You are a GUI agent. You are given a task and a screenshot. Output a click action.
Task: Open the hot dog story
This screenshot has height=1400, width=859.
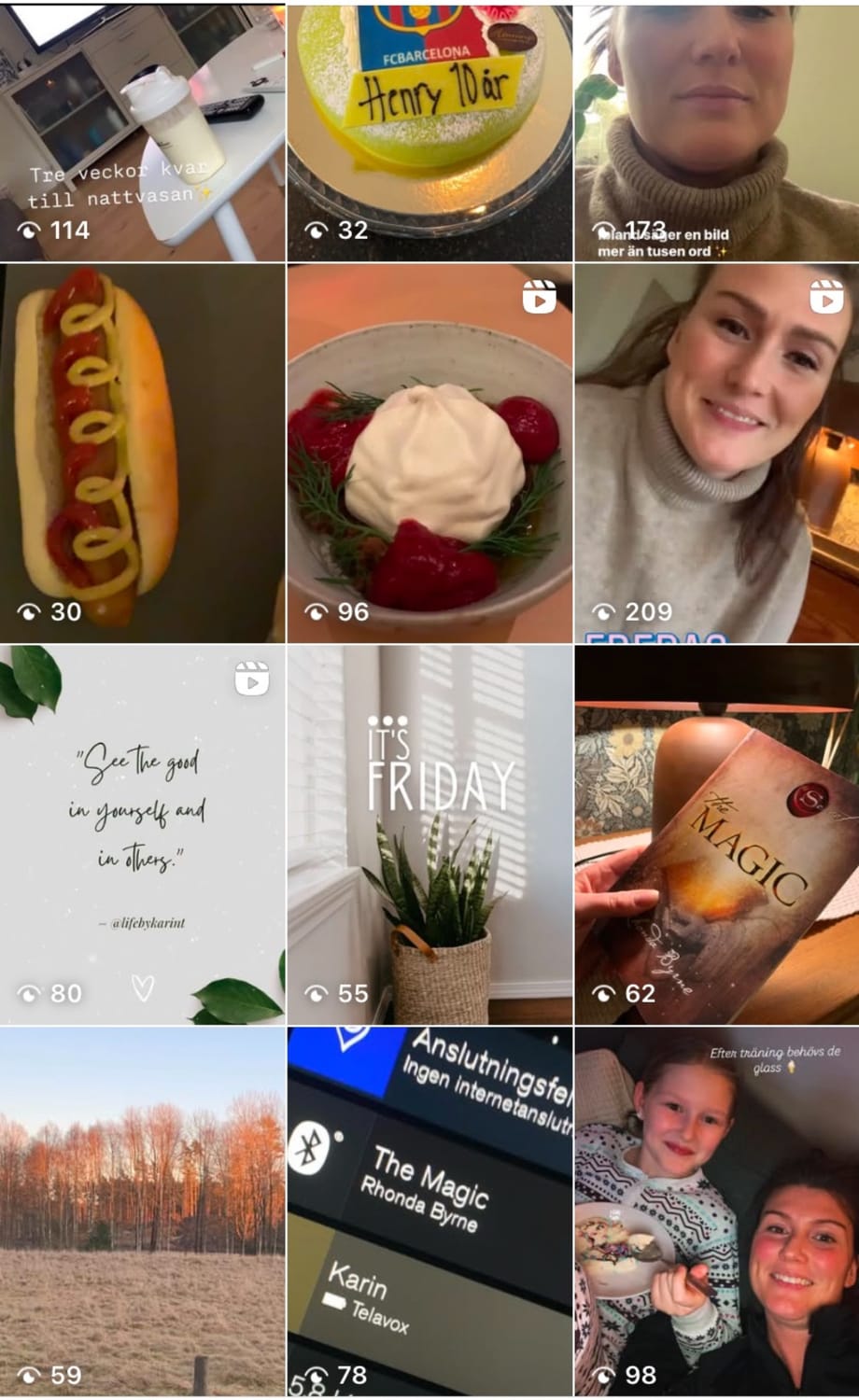tap(142, 453)
